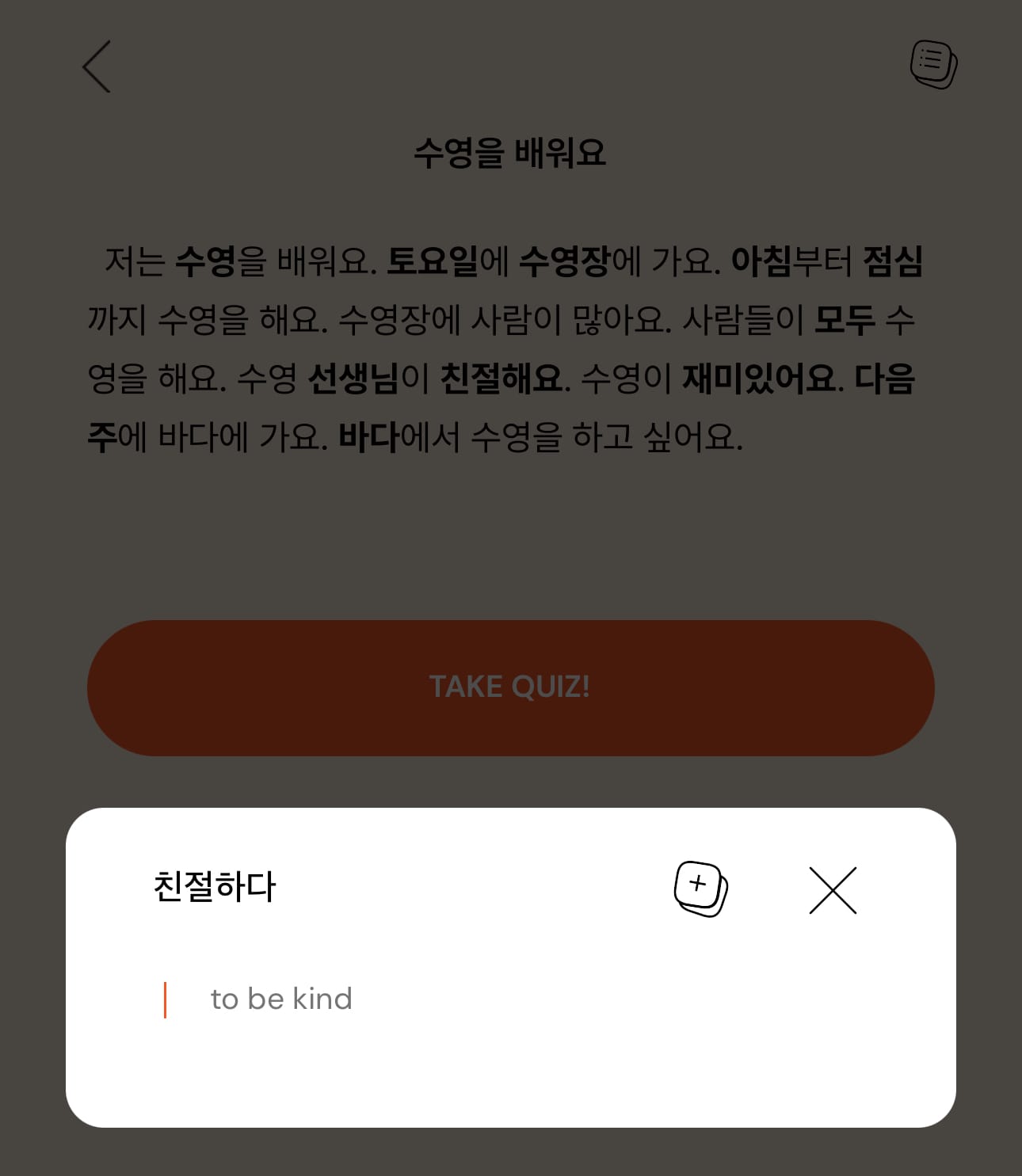Show the meaning of 선생님
Screen dimensions: 1022x1176
[353, 379]
